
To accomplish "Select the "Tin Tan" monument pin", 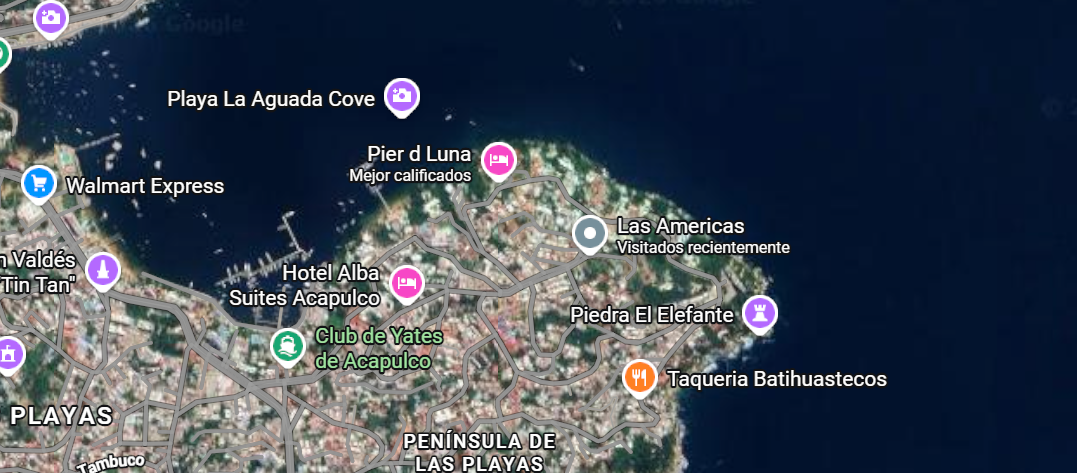I will (x=103, y=270).
